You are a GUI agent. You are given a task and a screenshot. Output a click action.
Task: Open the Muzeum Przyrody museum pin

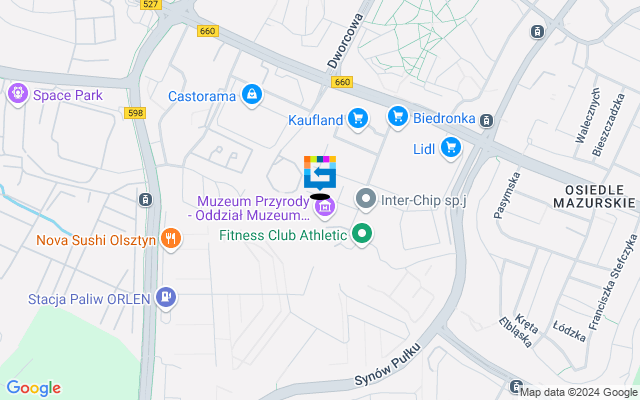pyautogui.click(x=330, y=208)
